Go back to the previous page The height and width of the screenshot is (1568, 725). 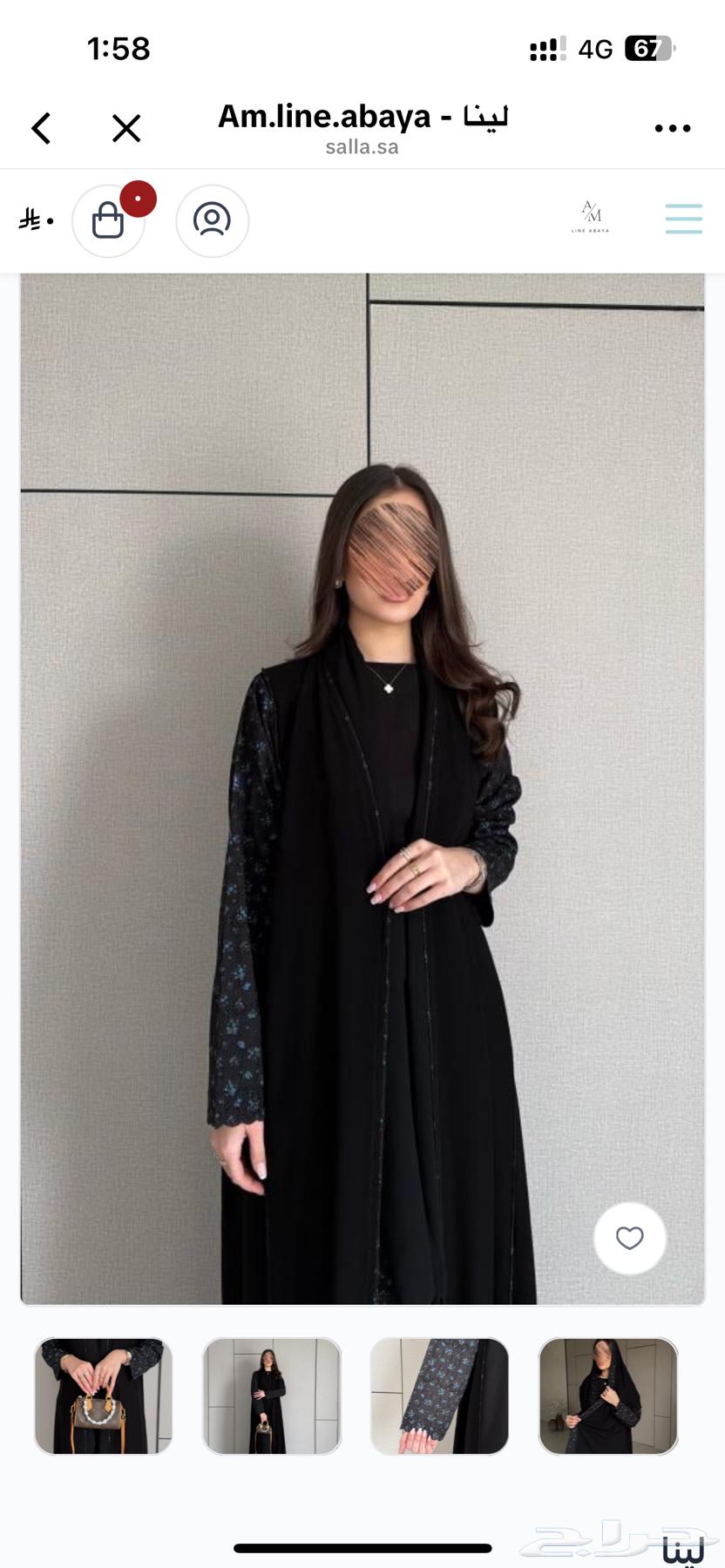pos(42,128)
